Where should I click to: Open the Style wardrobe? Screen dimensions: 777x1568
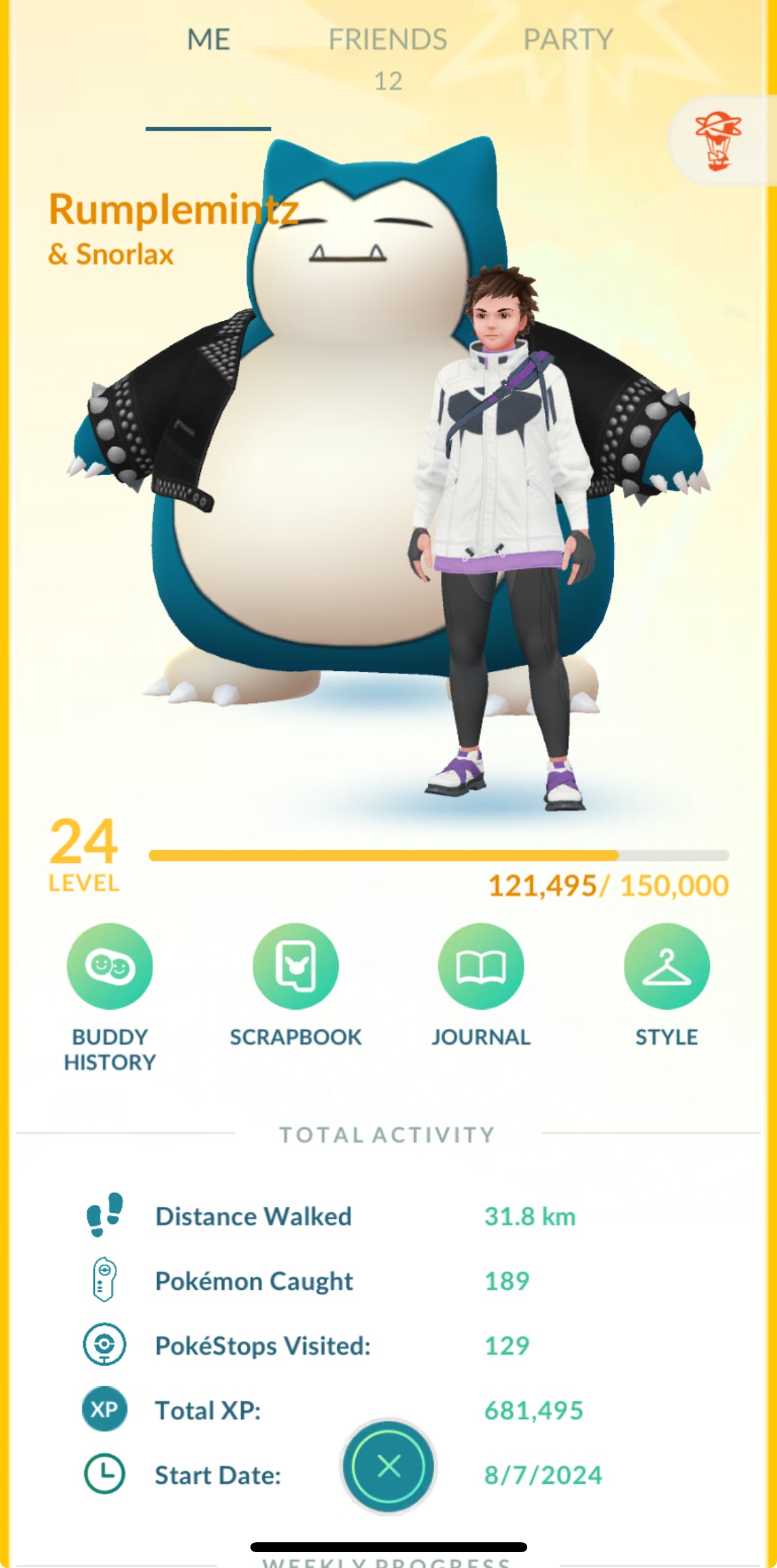(666, 966)
